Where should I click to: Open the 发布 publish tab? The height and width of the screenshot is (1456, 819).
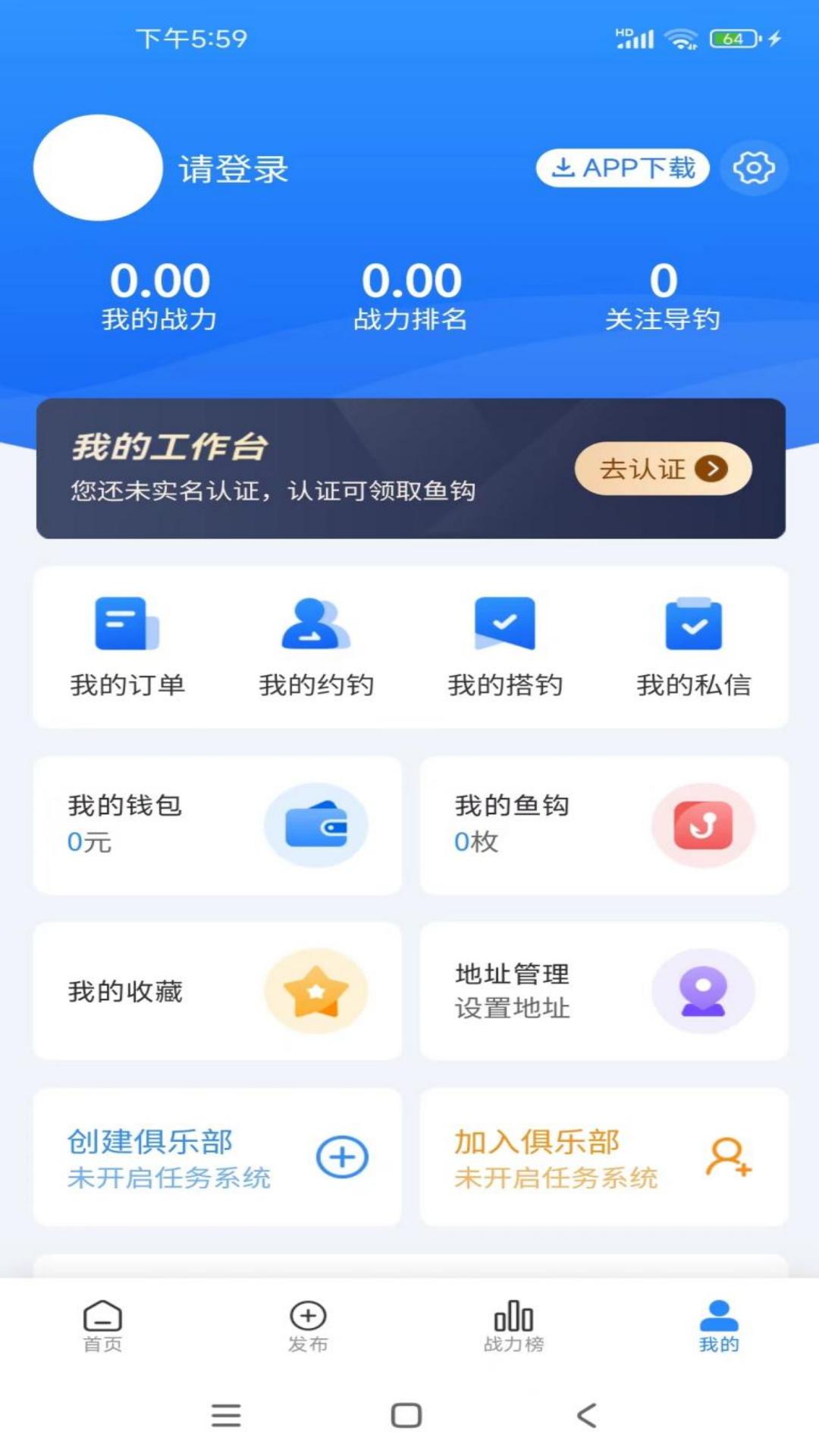308,1326
